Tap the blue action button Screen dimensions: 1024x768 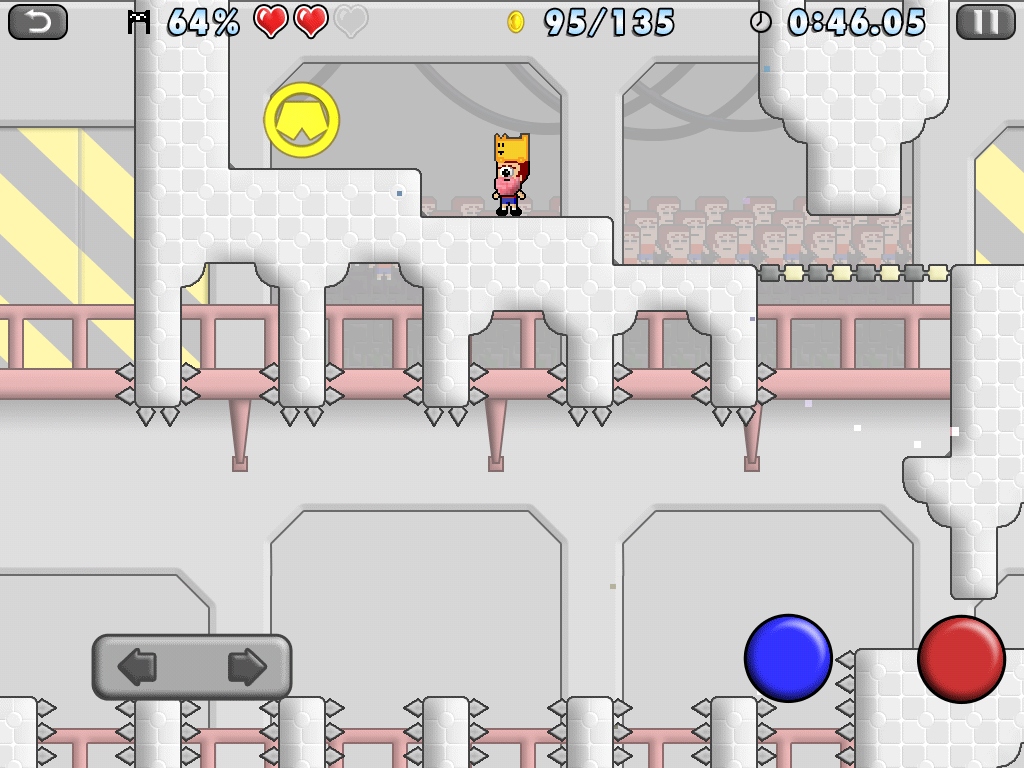788,658
